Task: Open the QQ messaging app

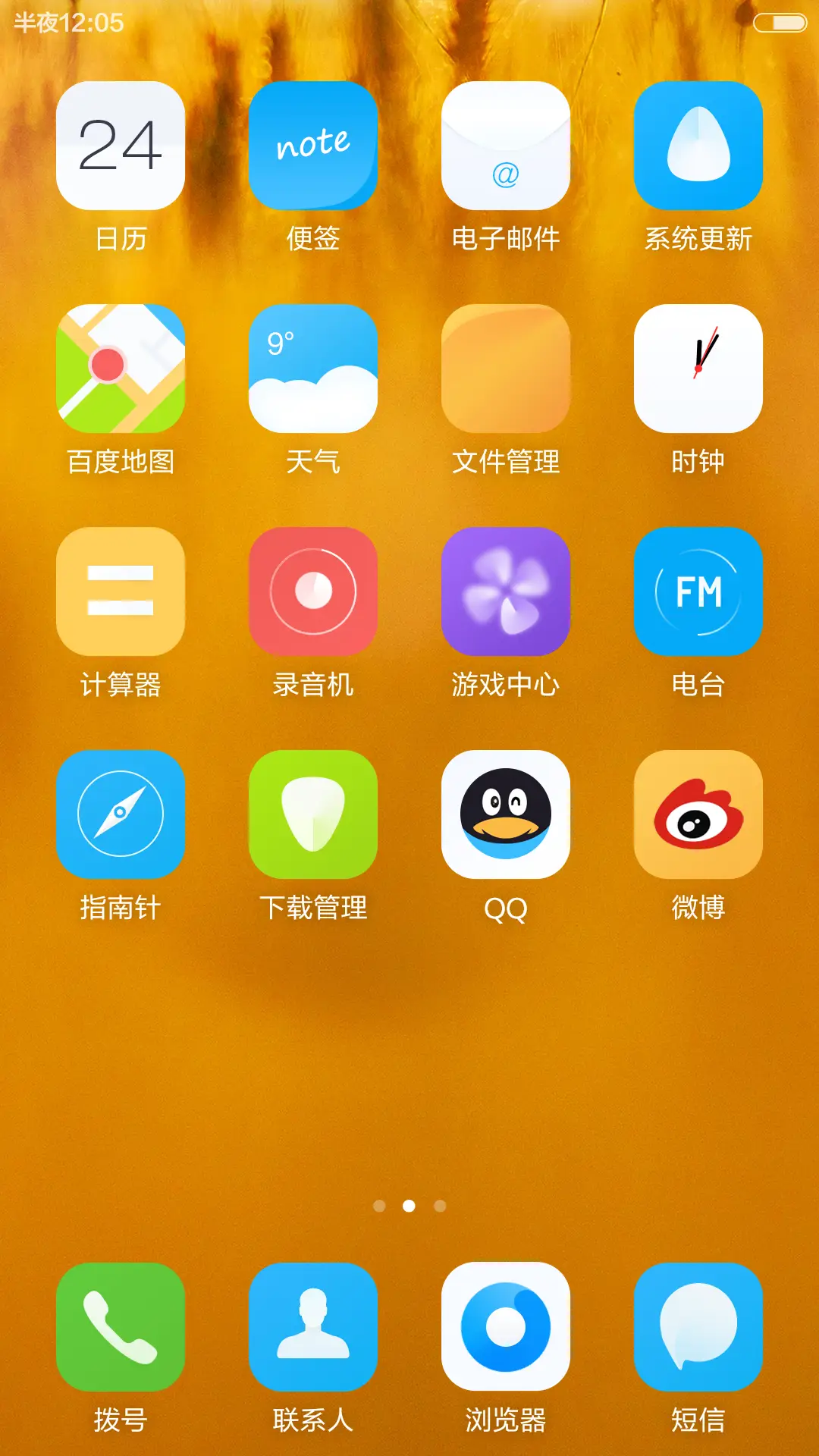Action: point(506,813)
